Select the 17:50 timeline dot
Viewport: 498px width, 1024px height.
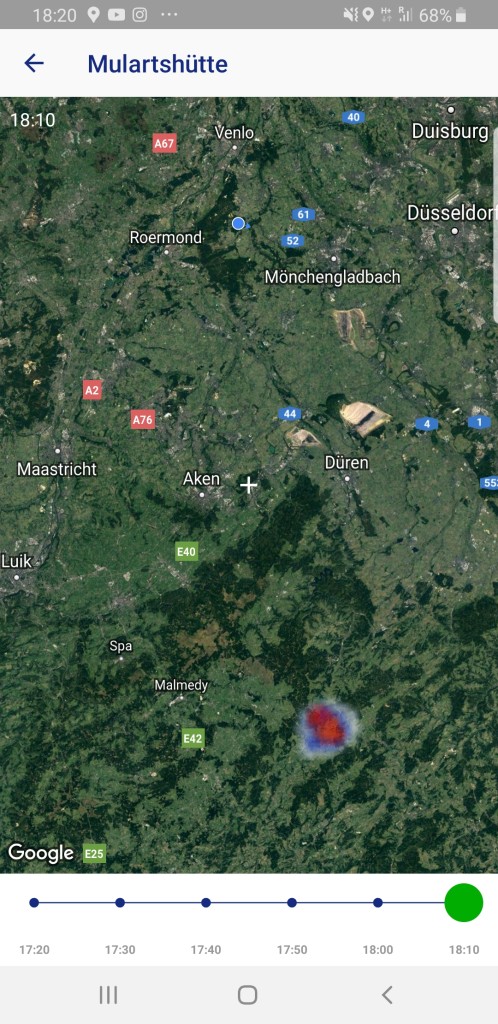(x=292, y=903)
